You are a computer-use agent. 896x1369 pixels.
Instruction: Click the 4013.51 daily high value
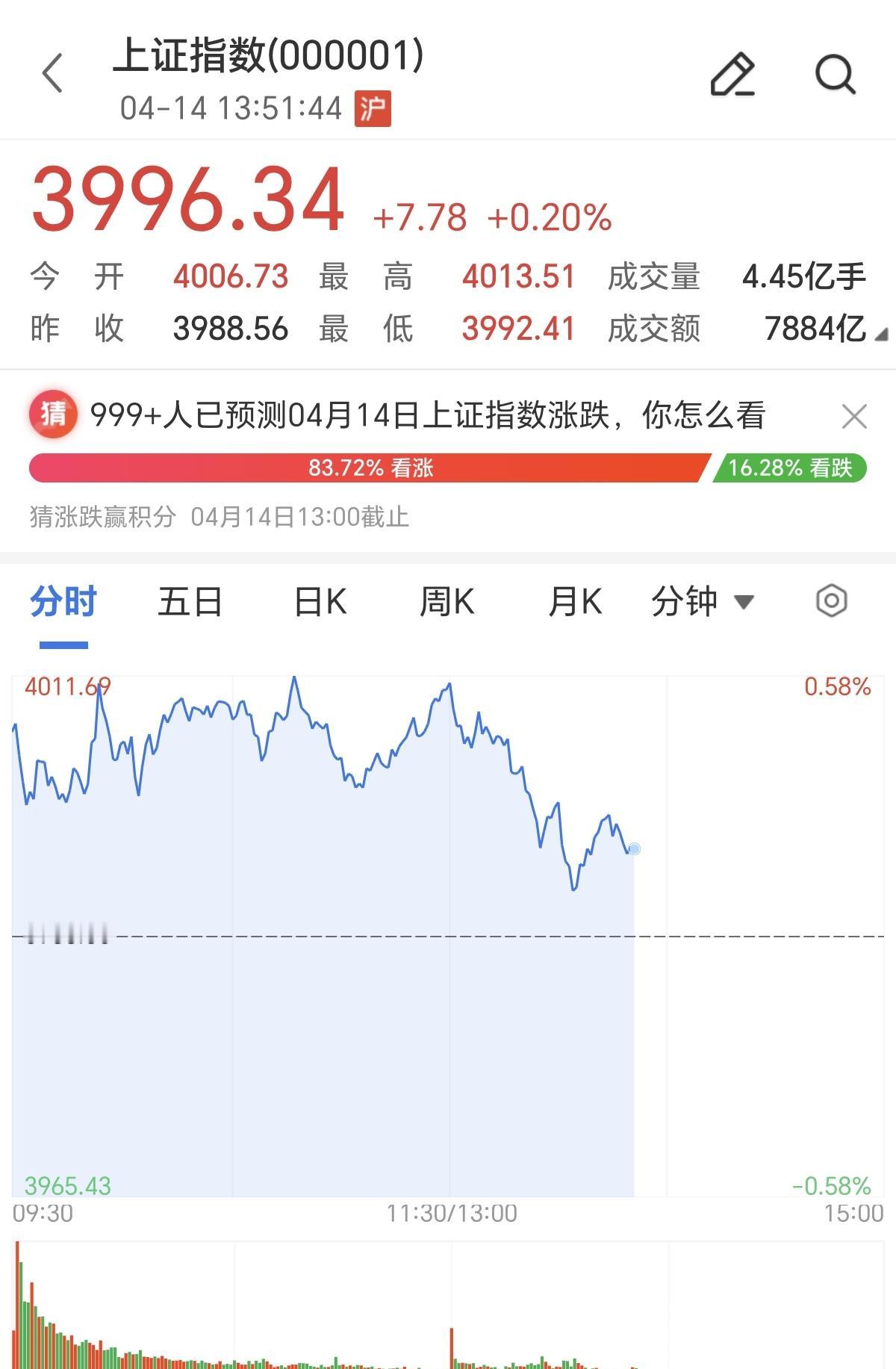point(519,276)
